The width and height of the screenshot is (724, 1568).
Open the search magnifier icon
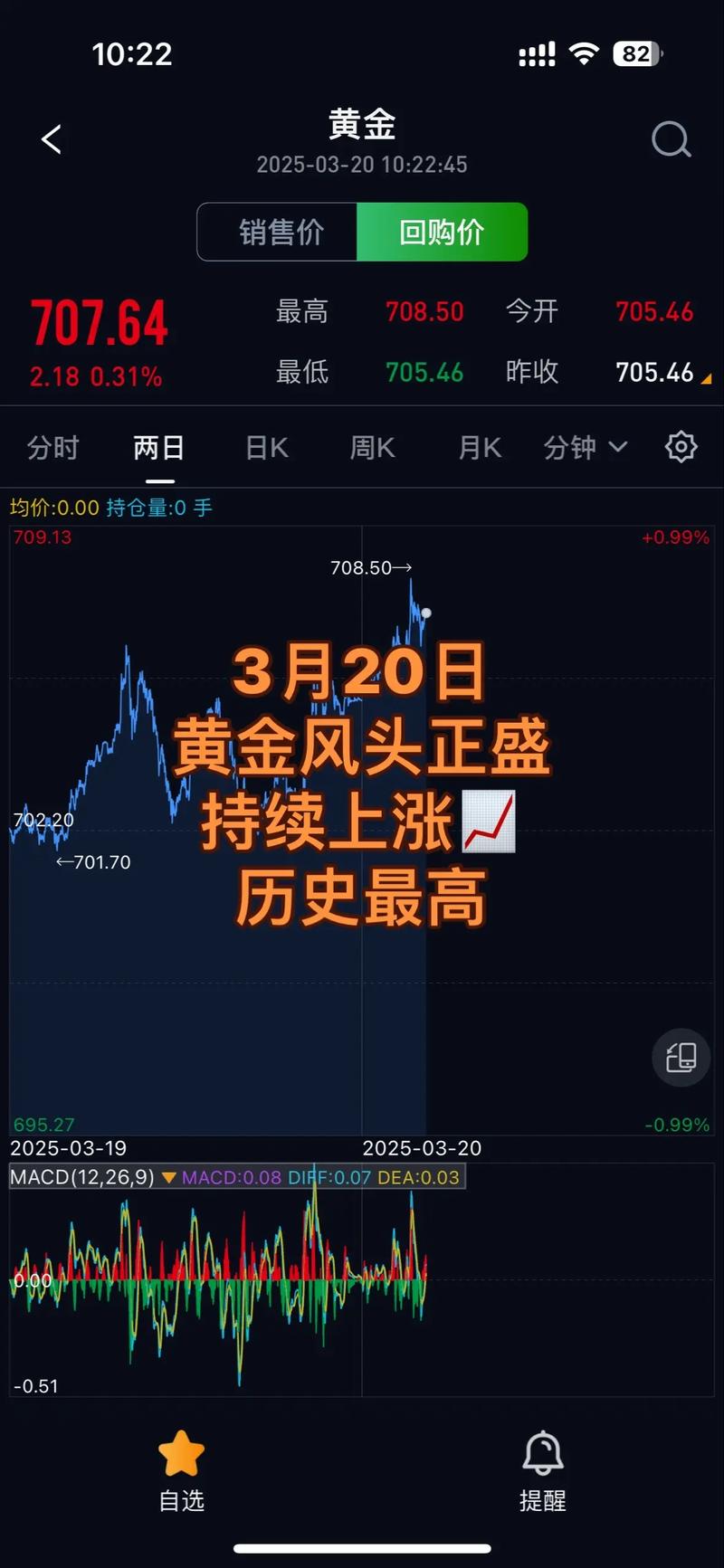point(671,139)
